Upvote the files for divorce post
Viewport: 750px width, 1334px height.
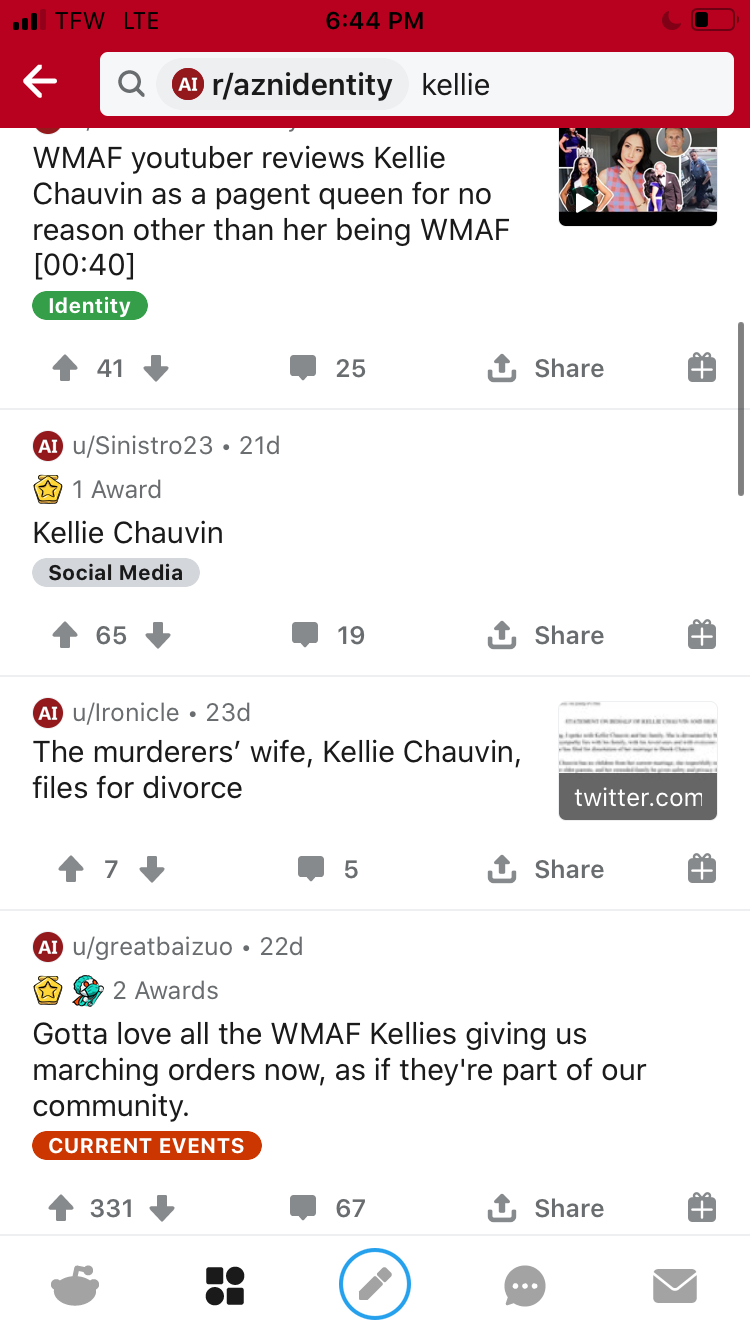[x=70, y=870]
